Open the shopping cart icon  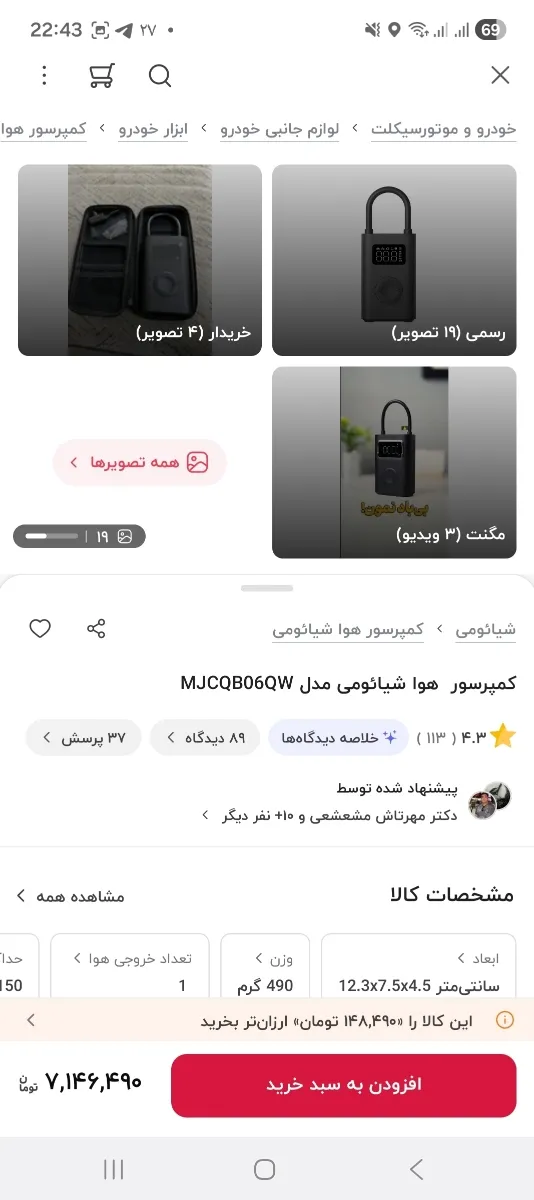(x=101, y=75)
